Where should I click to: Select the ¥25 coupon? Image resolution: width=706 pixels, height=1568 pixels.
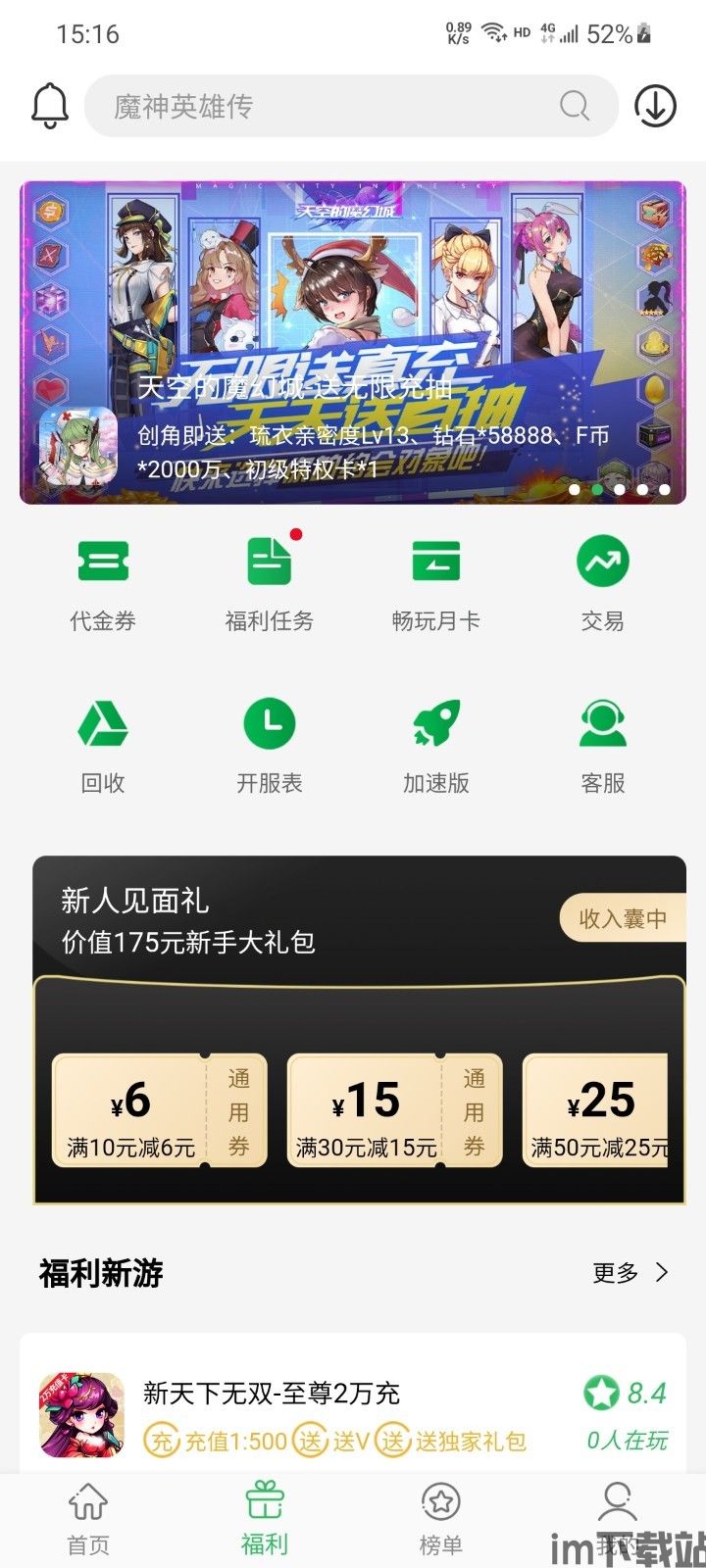tap(596, 1110)
